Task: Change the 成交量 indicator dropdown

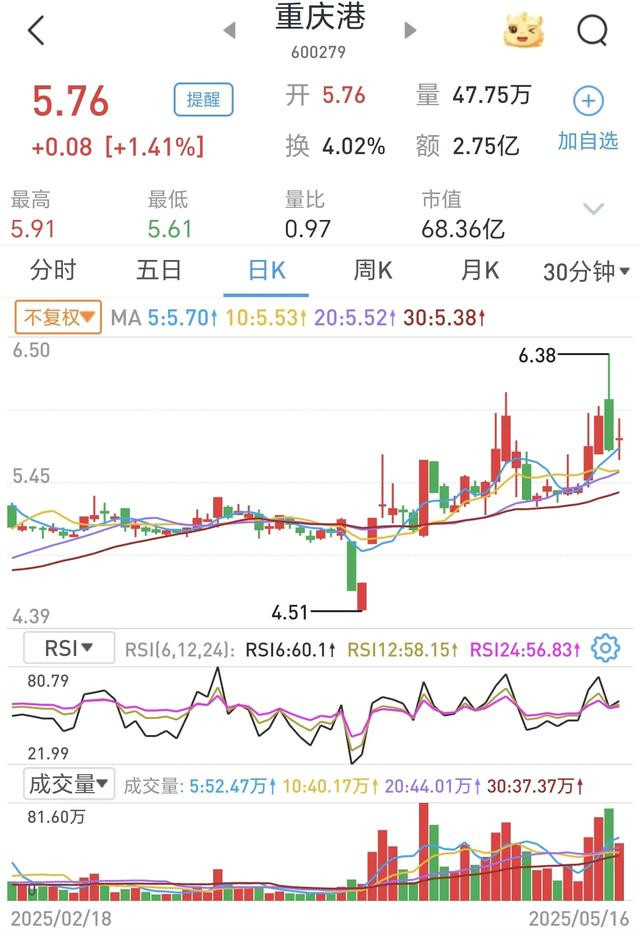Action: coord(69,784)
